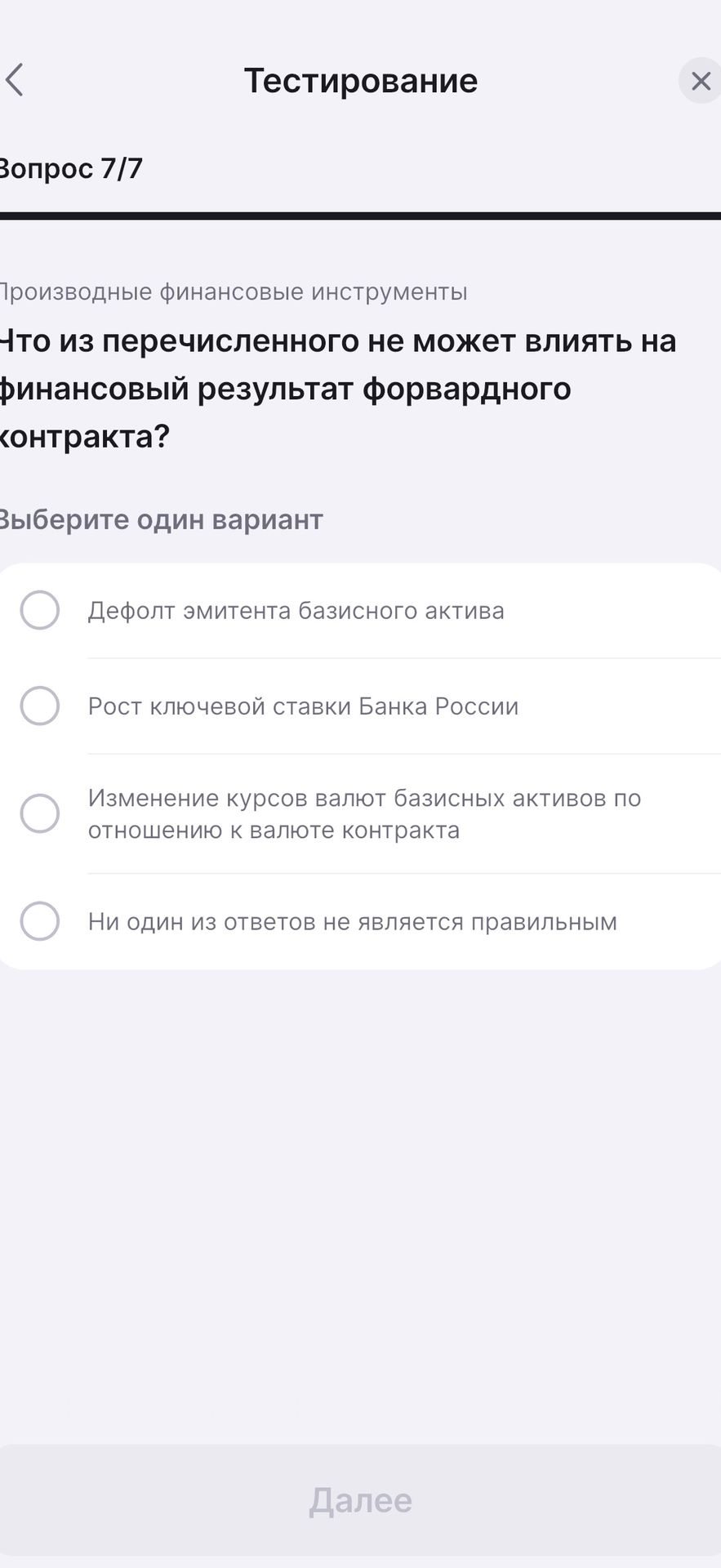Go back with the top-left arrow
Screen dimensions: 721x1568
(x=15, y=80)
